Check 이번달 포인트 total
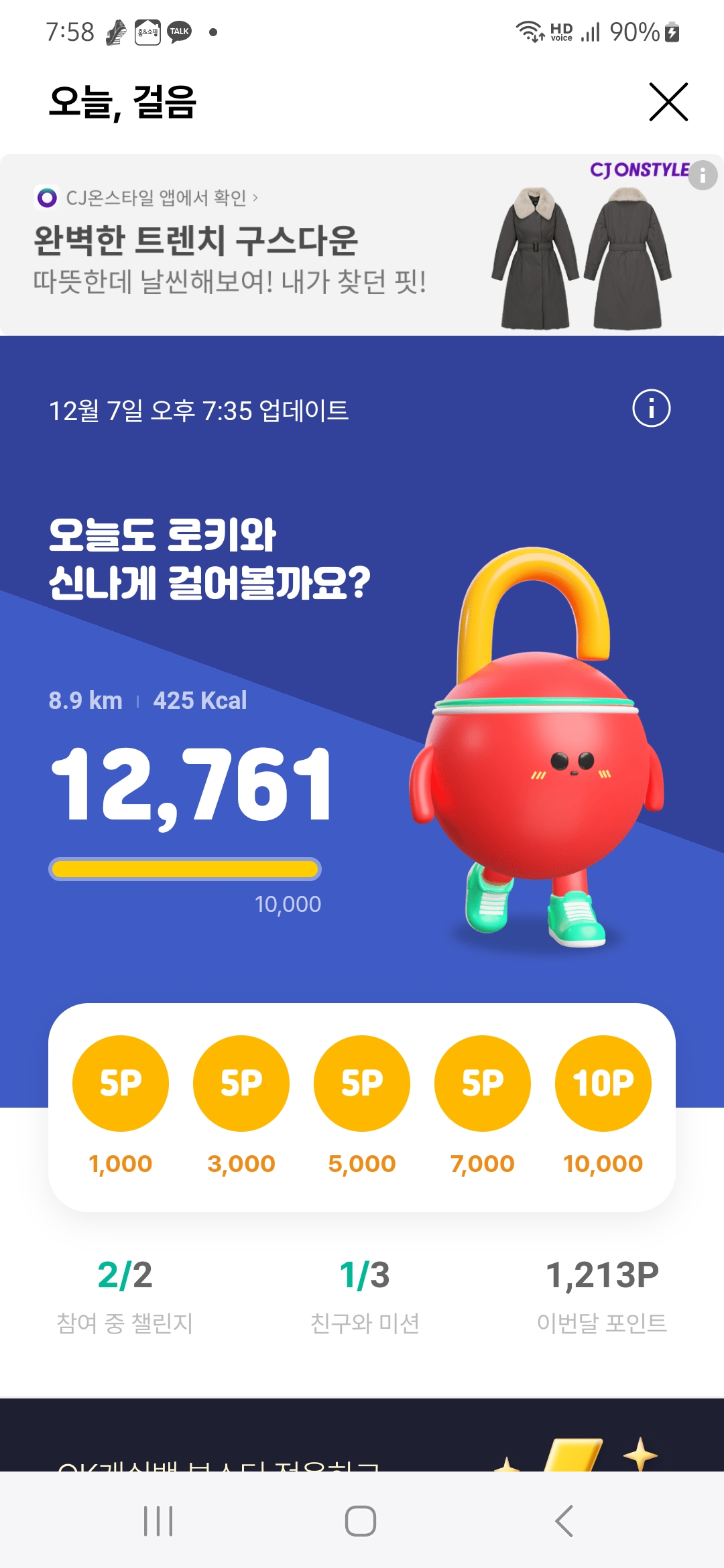 [x=602, y=1295]
